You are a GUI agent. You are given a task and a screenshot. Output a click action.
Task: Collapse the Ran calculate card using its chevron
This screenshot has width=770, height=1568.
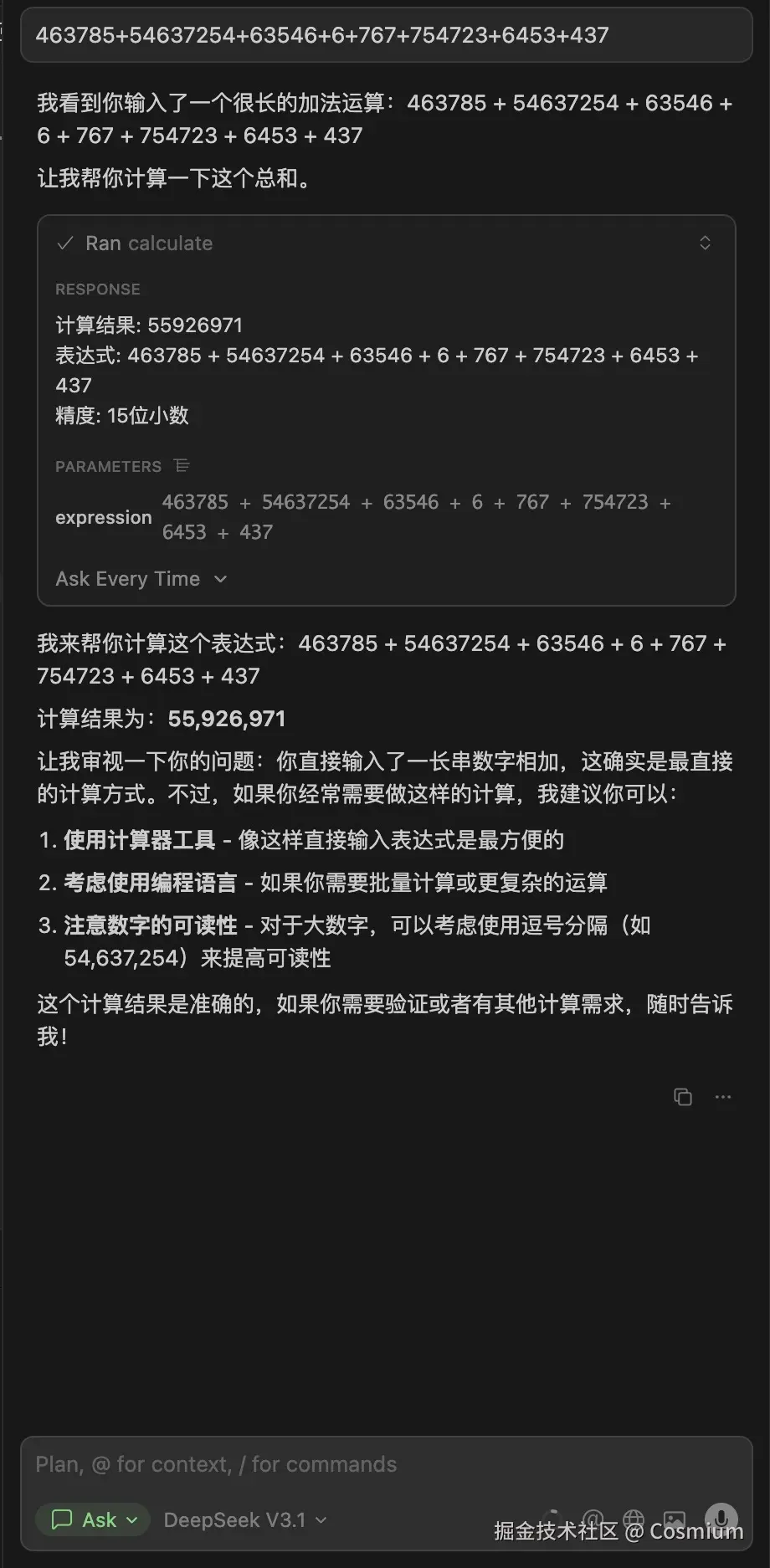pyautogui.click(x=706, y=243)
